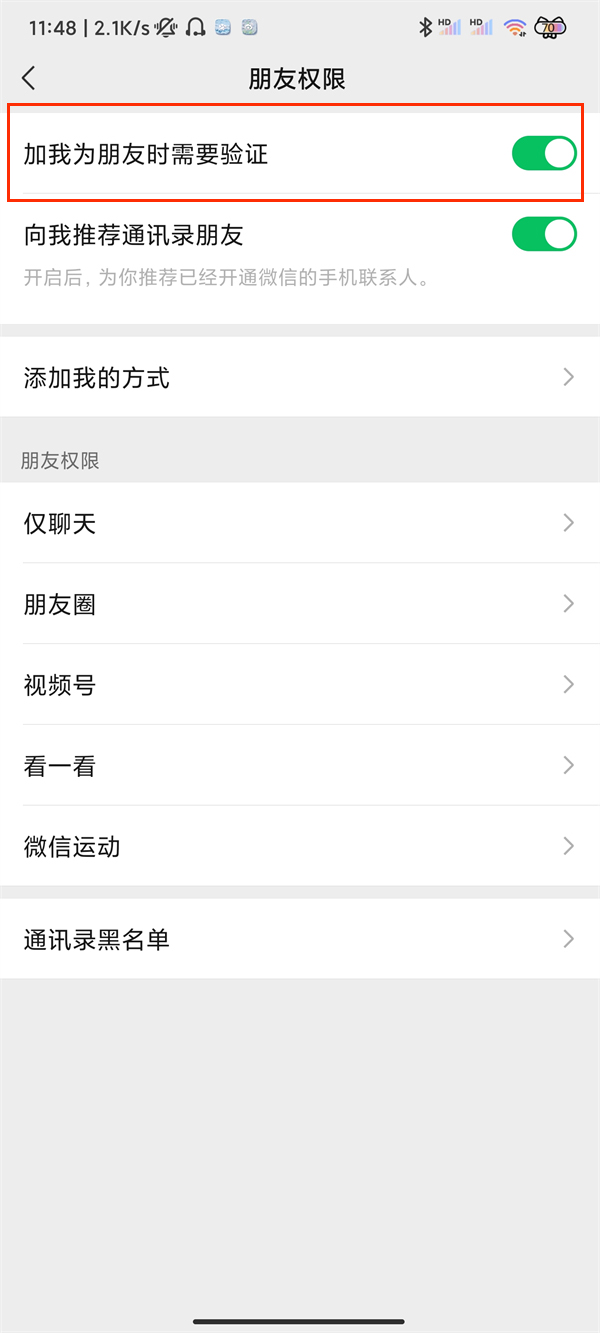600x1333 pixels.
Task: Open 视频号 permission settings
Action: point(300,685)
